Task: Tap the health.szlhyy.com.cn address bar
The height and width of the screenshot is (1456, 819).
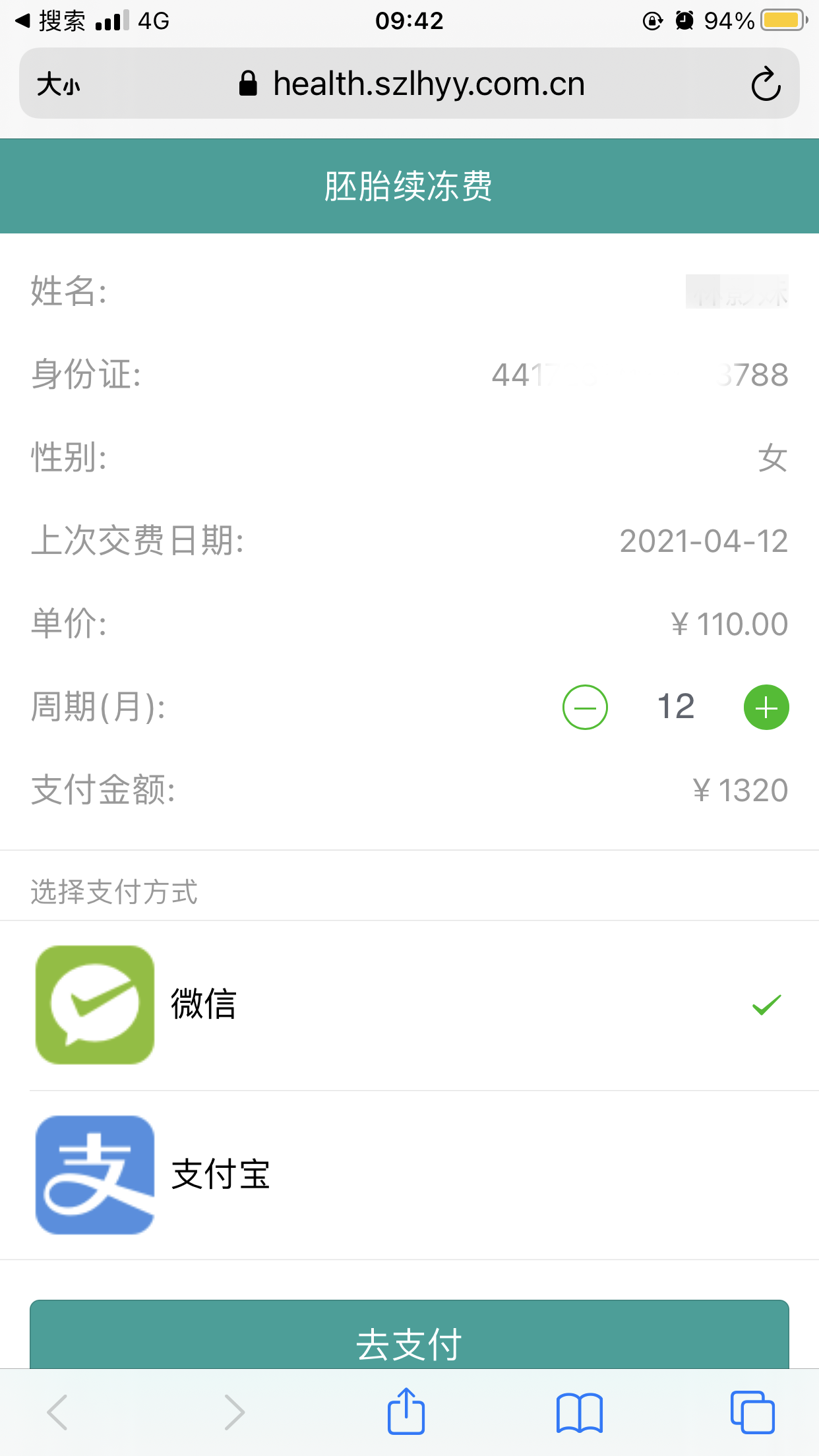Action: (x=412, y=84)
